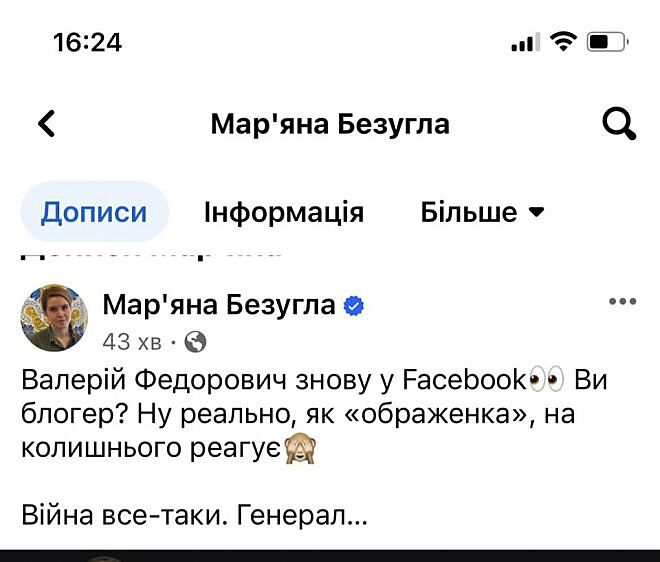The height and width of the screenshot is (562, 660).
Task: Switch to the Дописи tab
Action: coord(94,212)
